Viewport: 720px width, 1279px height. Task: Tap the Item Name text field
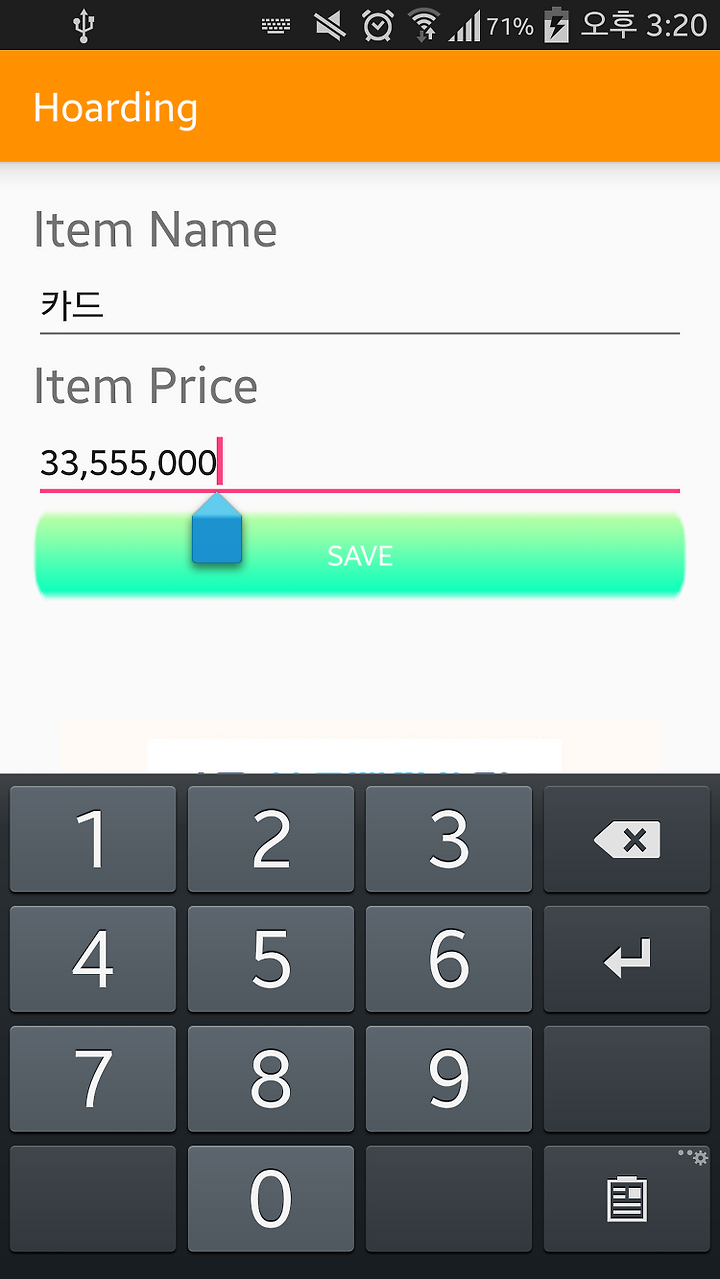[360, 305]
